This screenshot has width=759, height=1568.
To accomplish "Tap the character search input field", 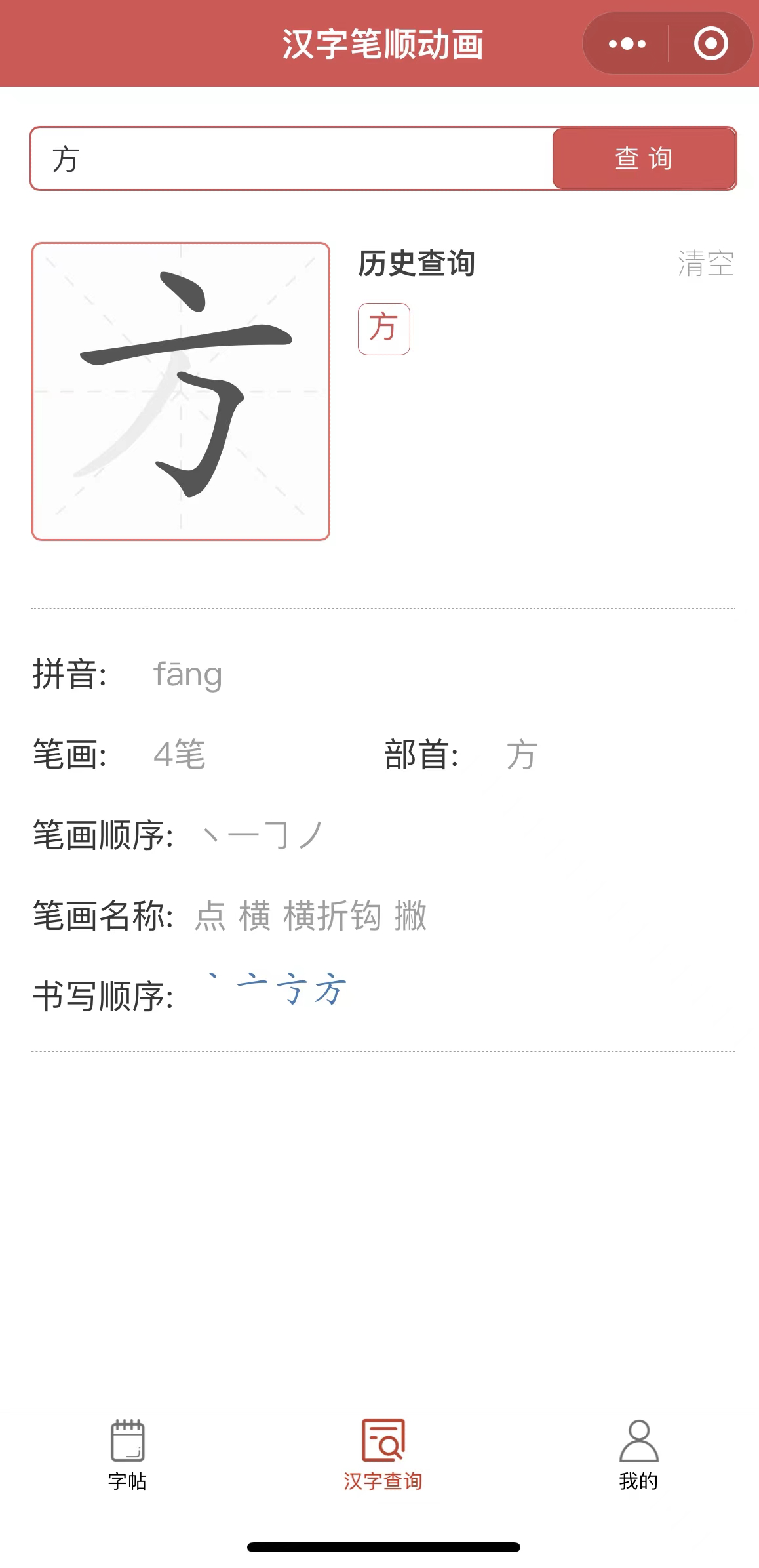I will [292, 159].
